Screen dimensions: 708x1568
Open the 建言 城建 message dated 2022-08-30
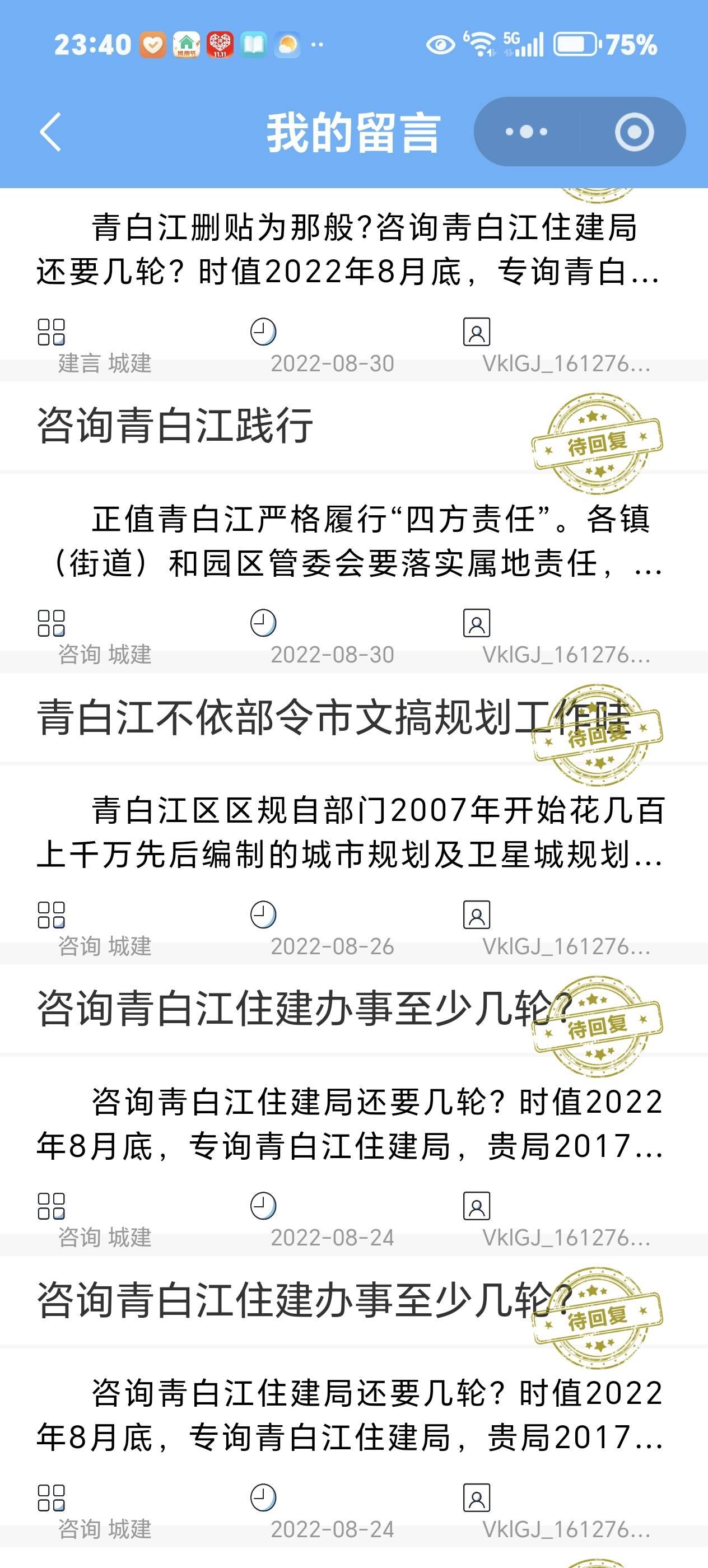347,250
